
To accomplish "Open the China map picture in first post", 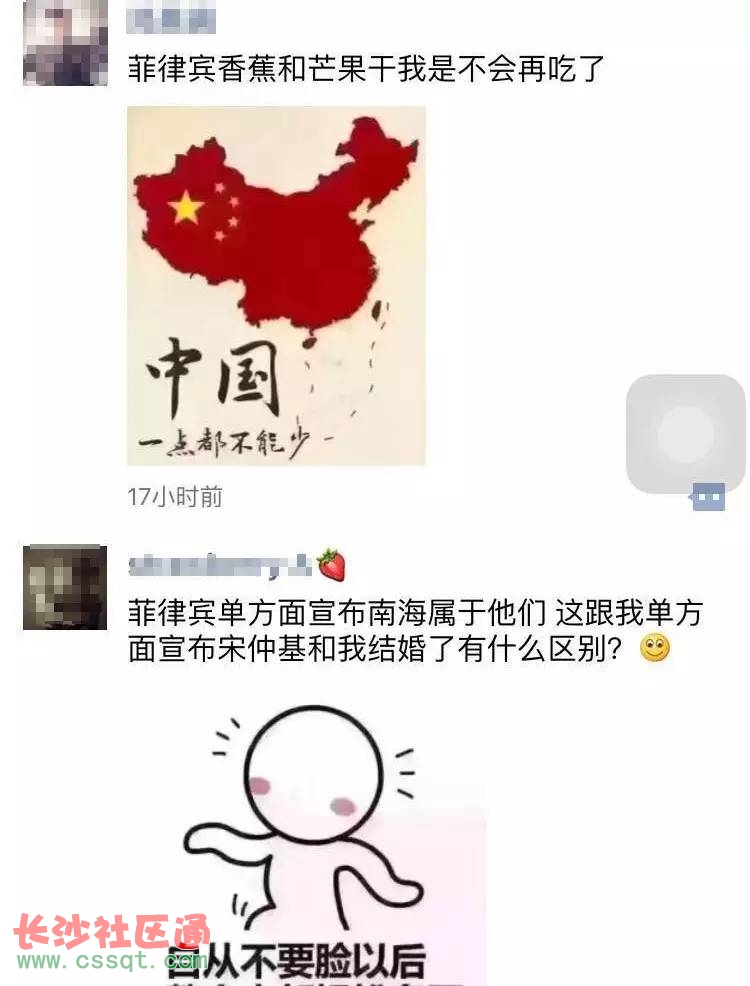I will click(x=276, y=286).
